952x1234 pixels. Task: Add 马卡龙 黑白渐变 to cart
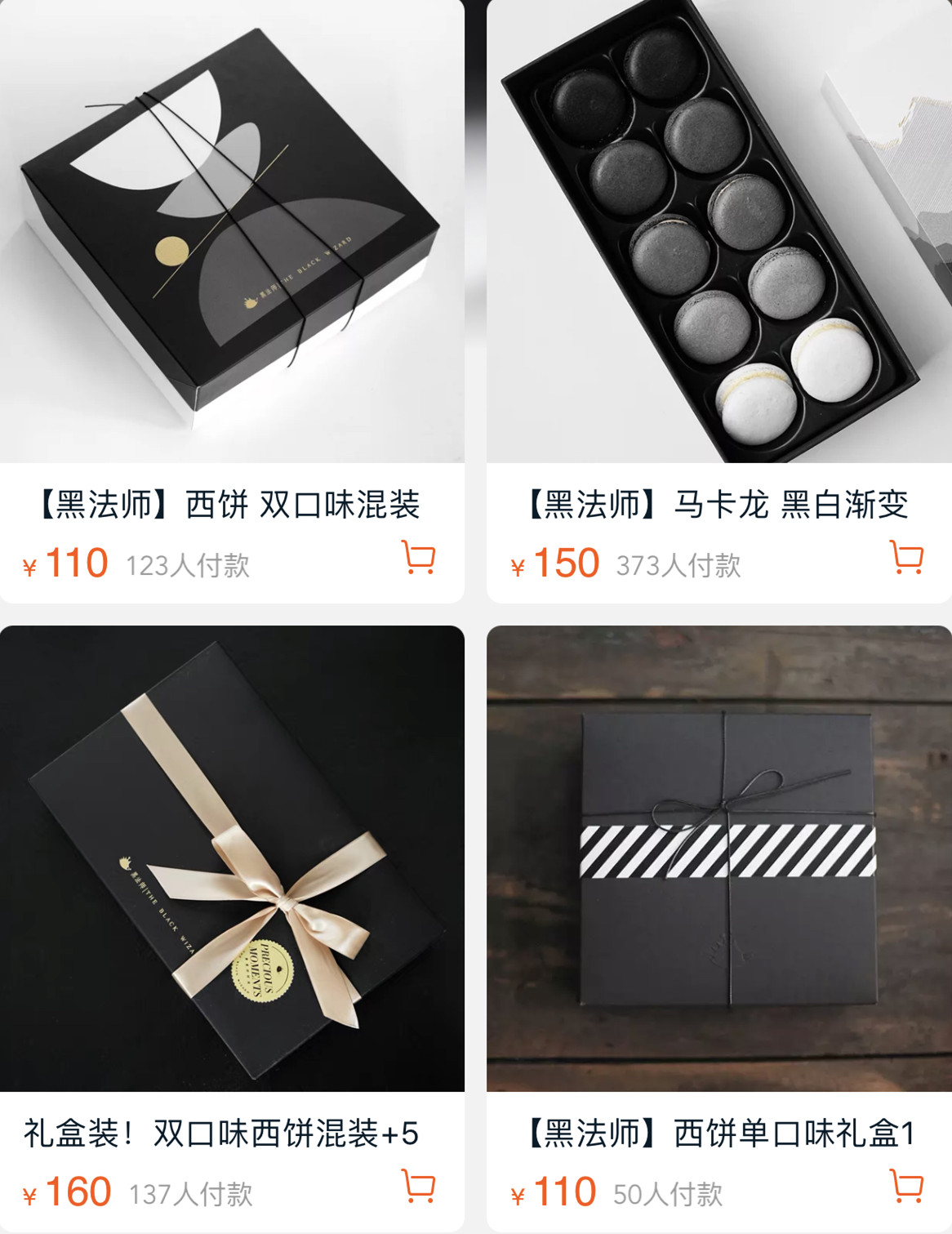pyautogui.click(x=906, y=558)
